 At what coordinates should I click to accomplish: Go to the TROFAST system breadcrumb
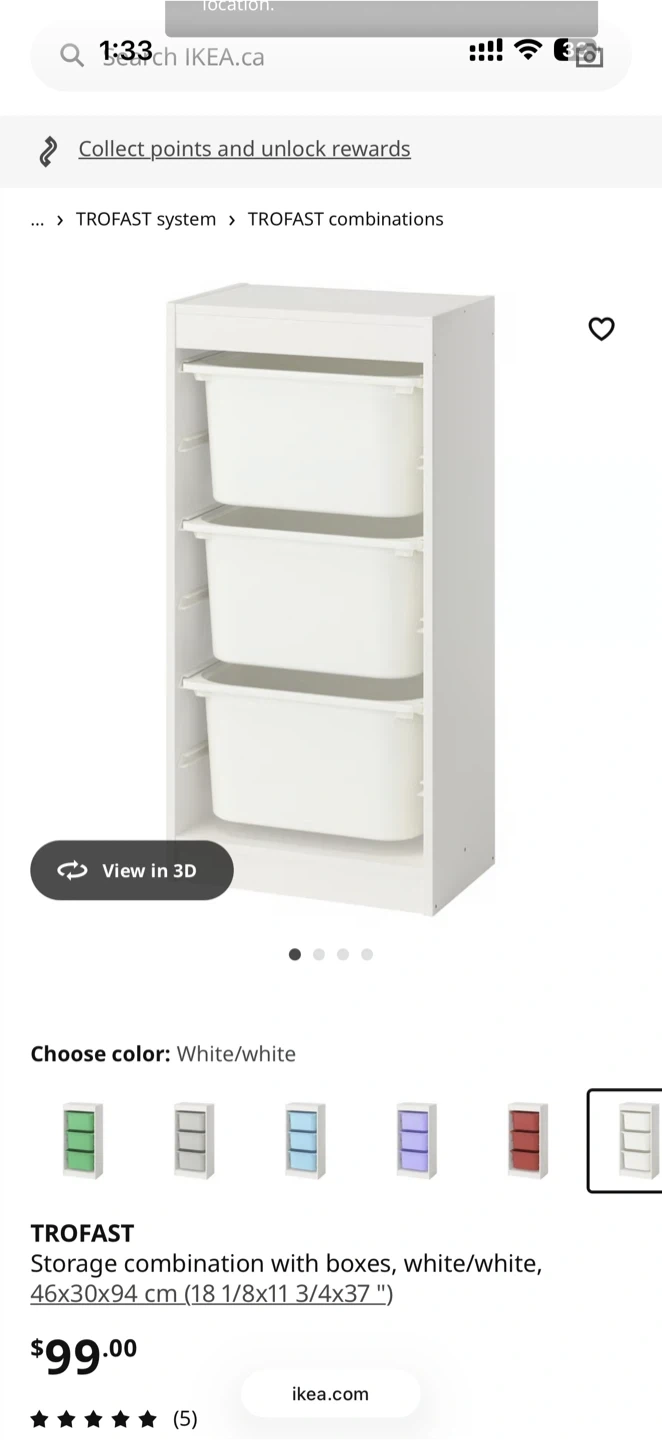tap(146, 219)
